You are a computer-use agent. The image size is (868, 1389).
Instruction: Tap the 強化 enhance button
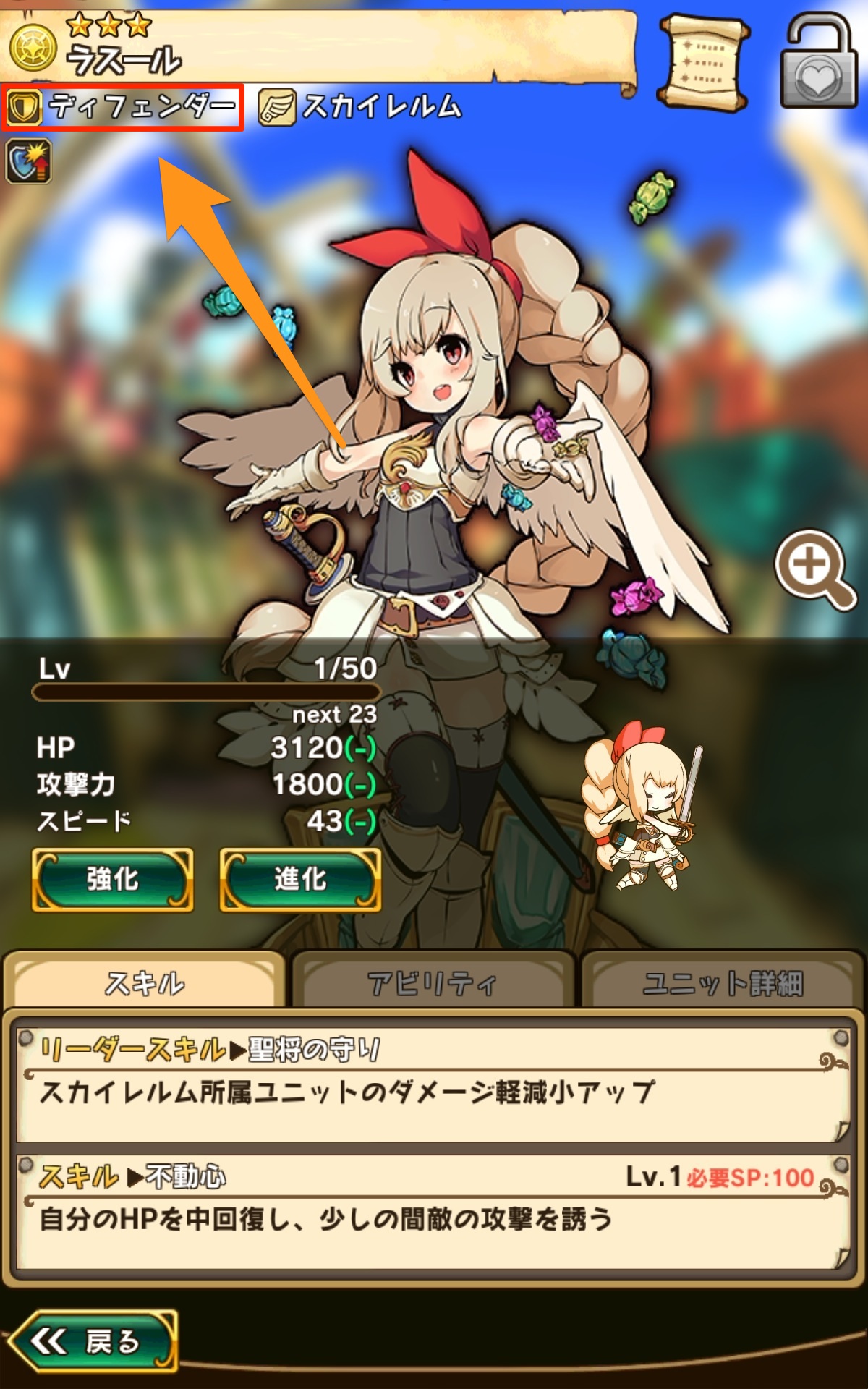click(x=112, y=880)
